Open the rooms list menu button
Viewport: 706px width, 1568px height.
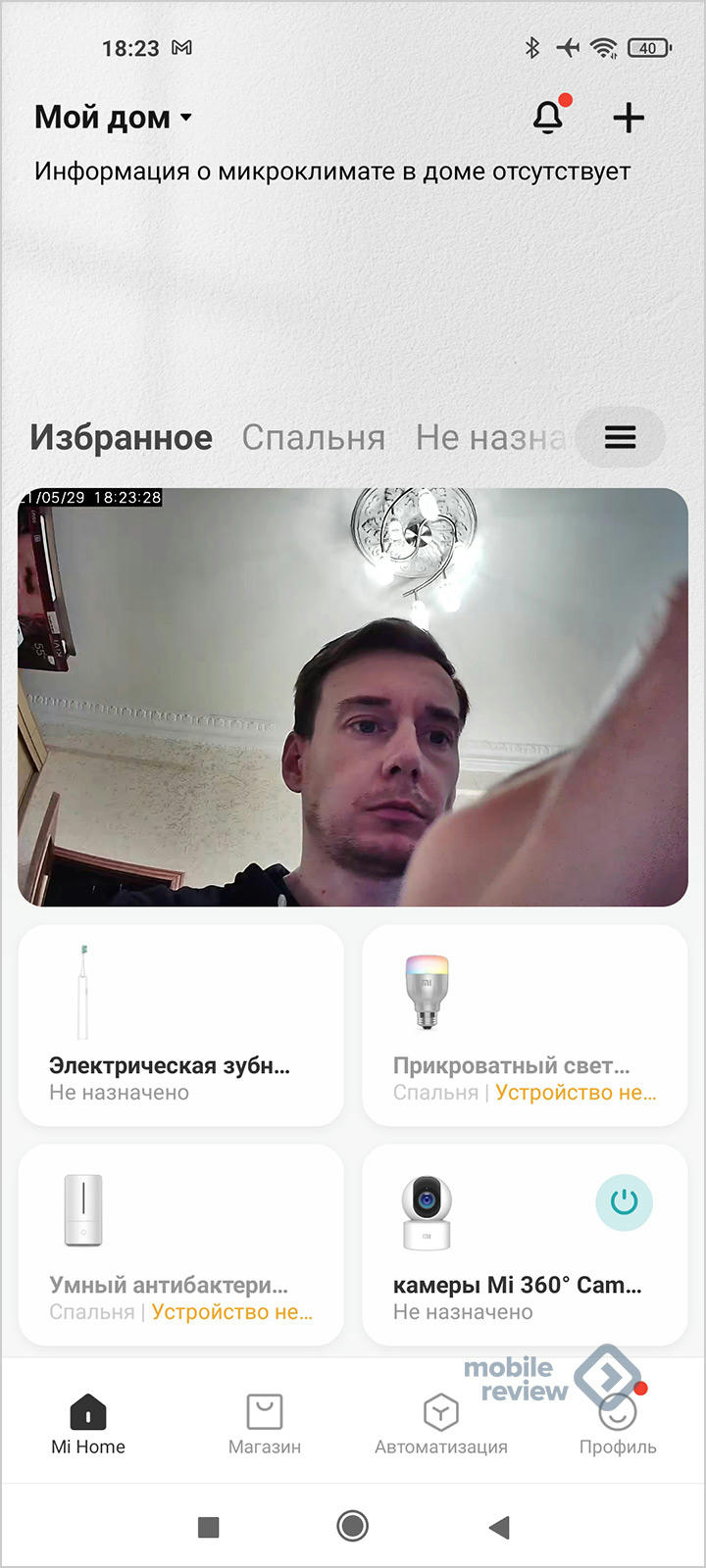[620, 437]
